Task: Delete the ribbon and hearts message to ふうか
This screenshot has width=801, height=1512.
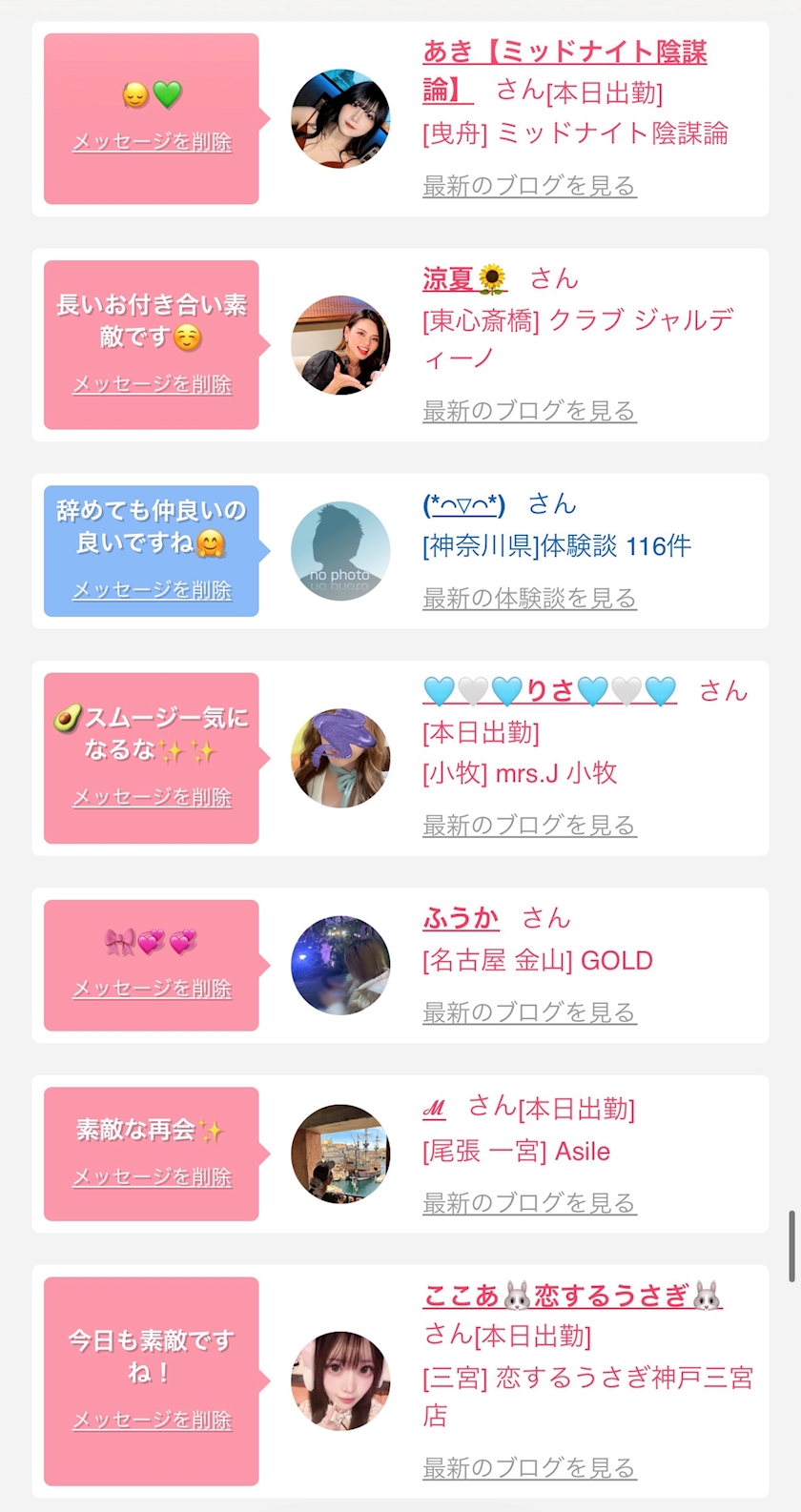Action: 153,989
